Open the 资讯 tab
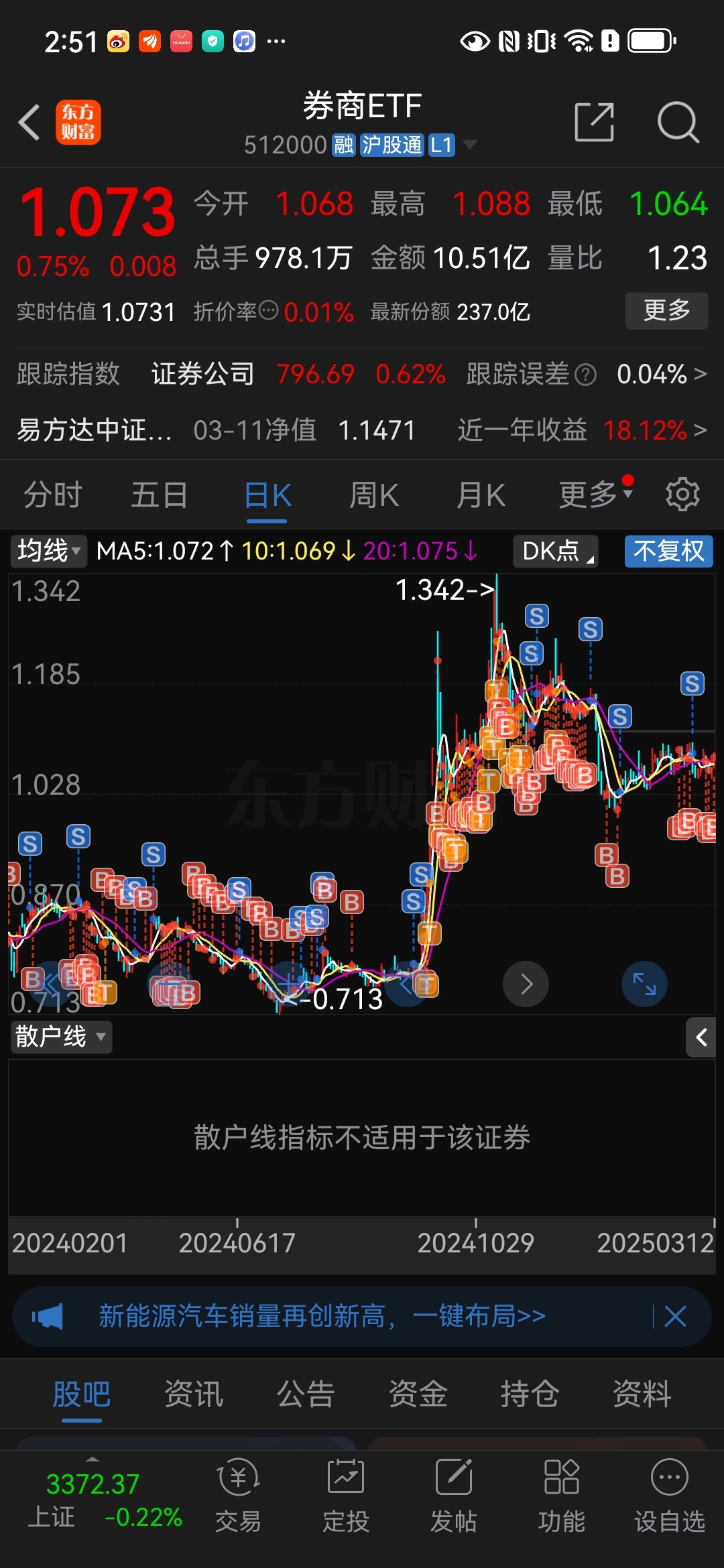The height and width of the screenshot is (1568, 724). point(194,1394)
